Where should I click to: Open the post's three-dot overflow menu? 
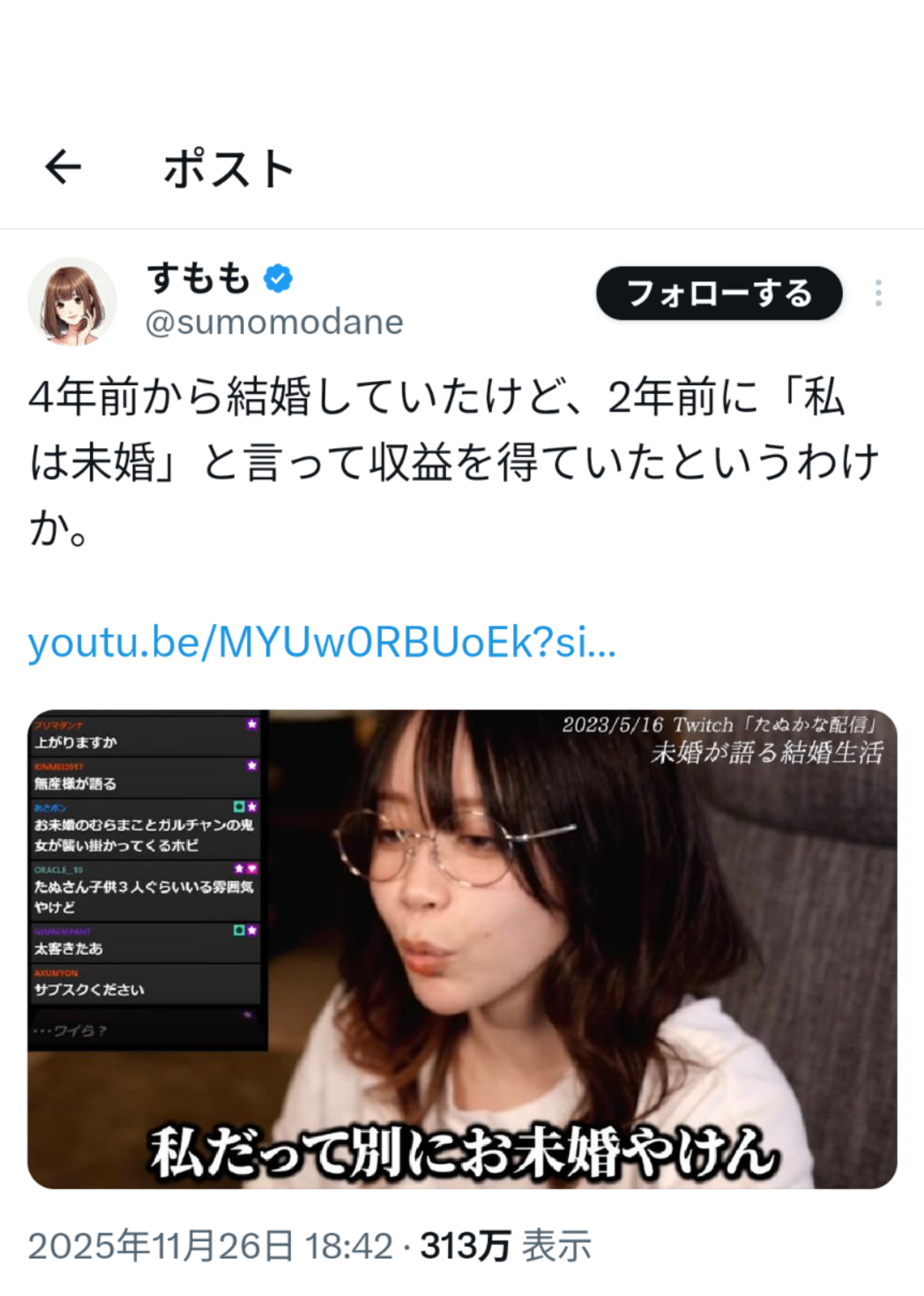pyautogui.click(x=878, y=293)
